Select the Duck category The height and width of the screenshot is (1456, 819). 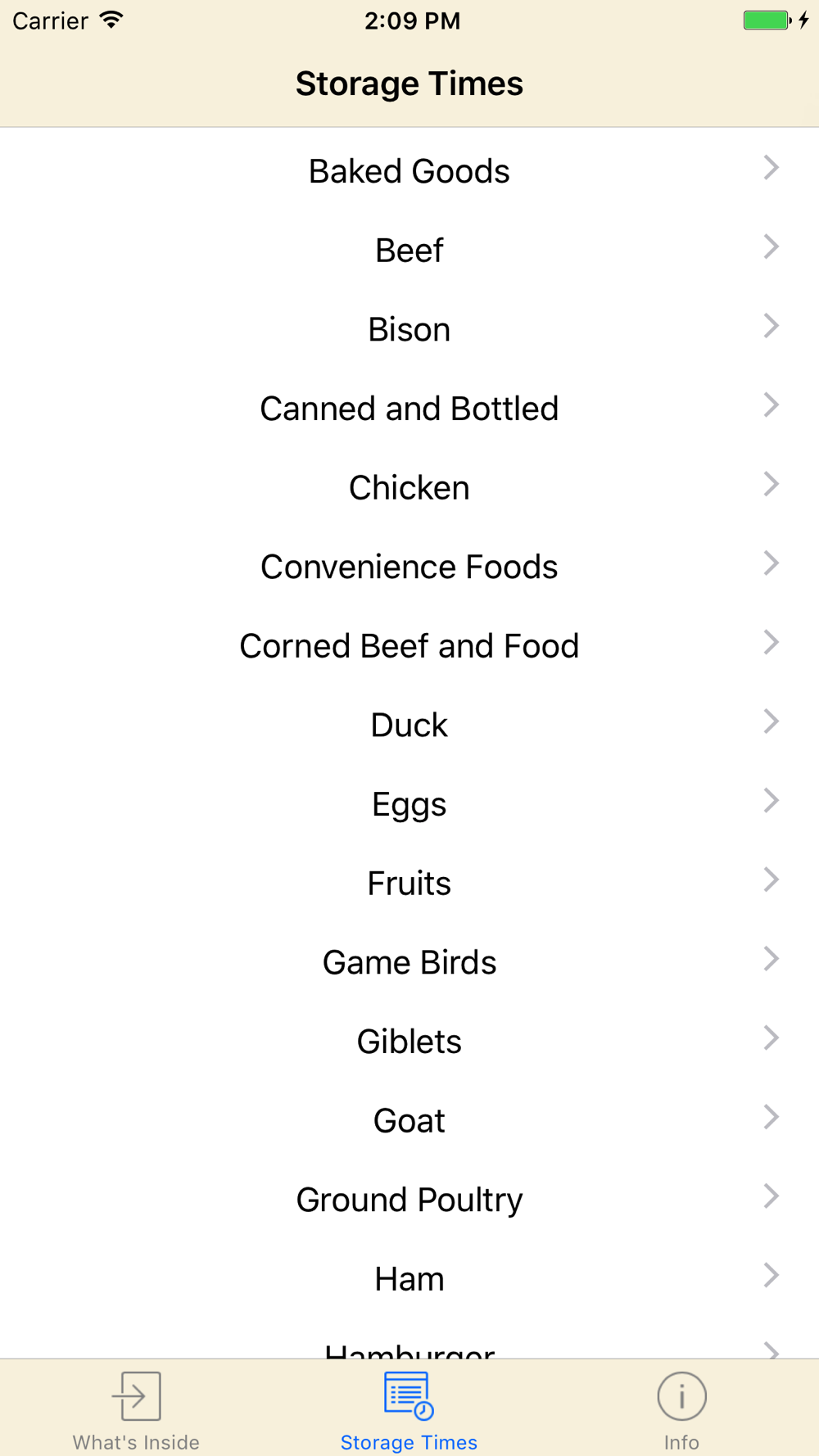coord(409,726)
